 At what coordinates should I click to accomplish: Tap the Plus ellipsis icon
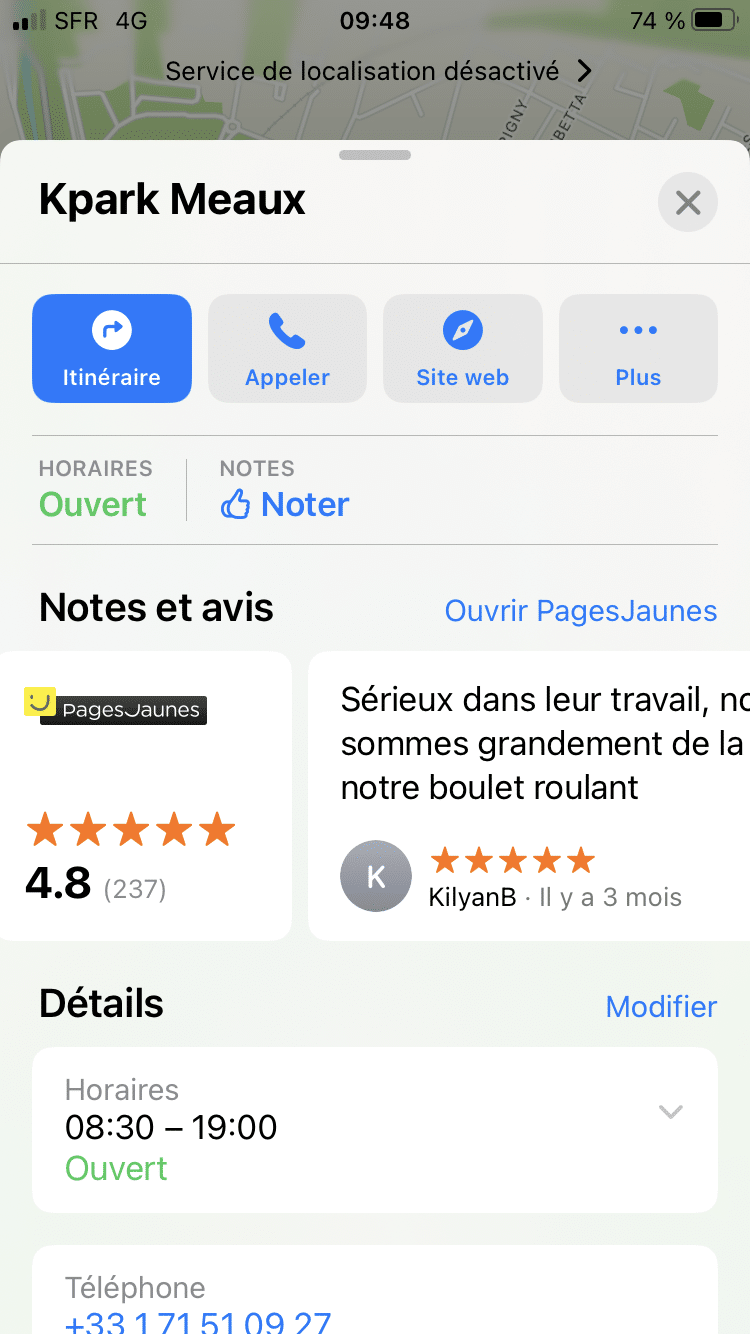click(638, 328)
